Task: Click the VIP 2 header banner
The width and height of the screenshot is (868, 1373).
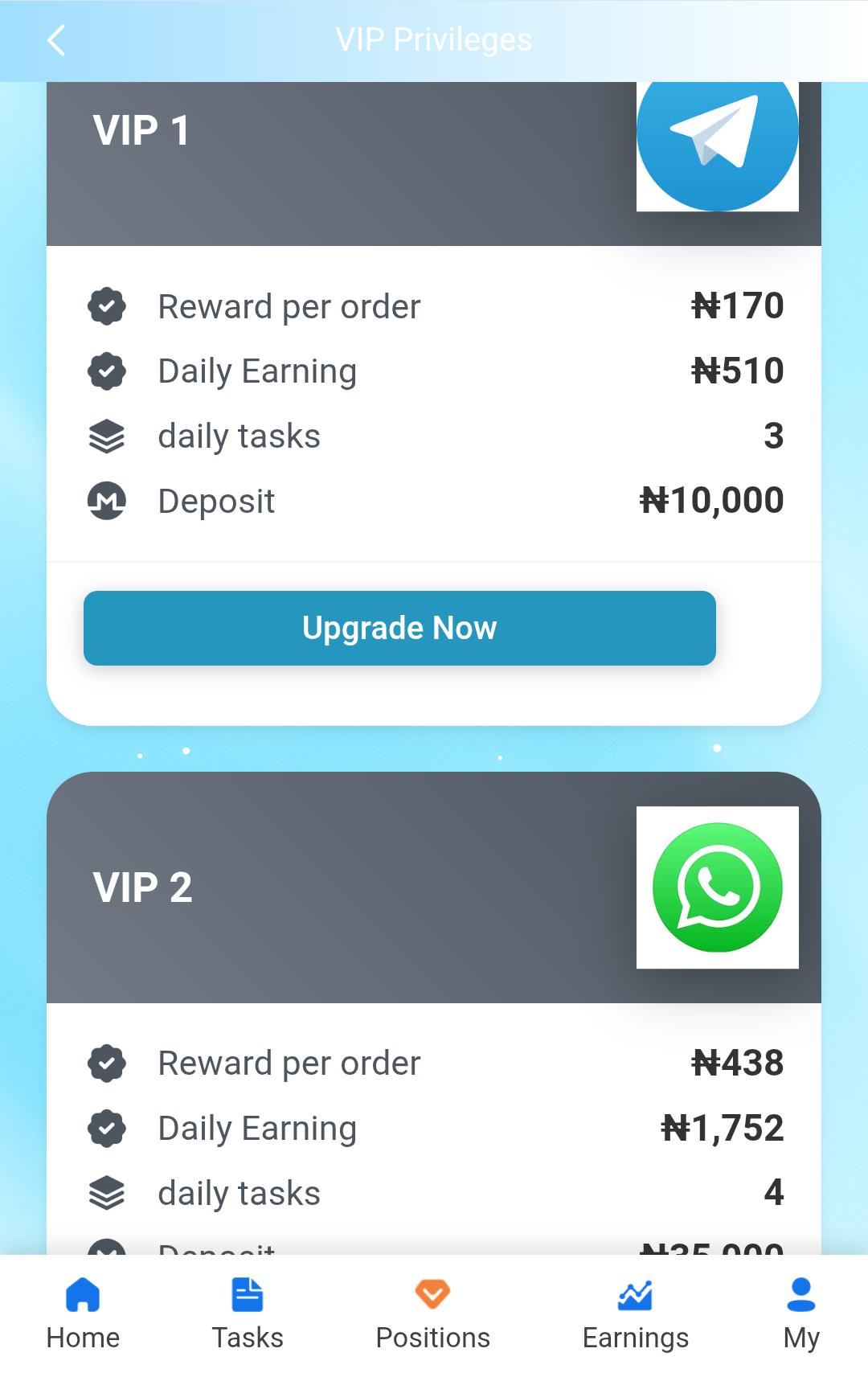Action: (321, 888)
